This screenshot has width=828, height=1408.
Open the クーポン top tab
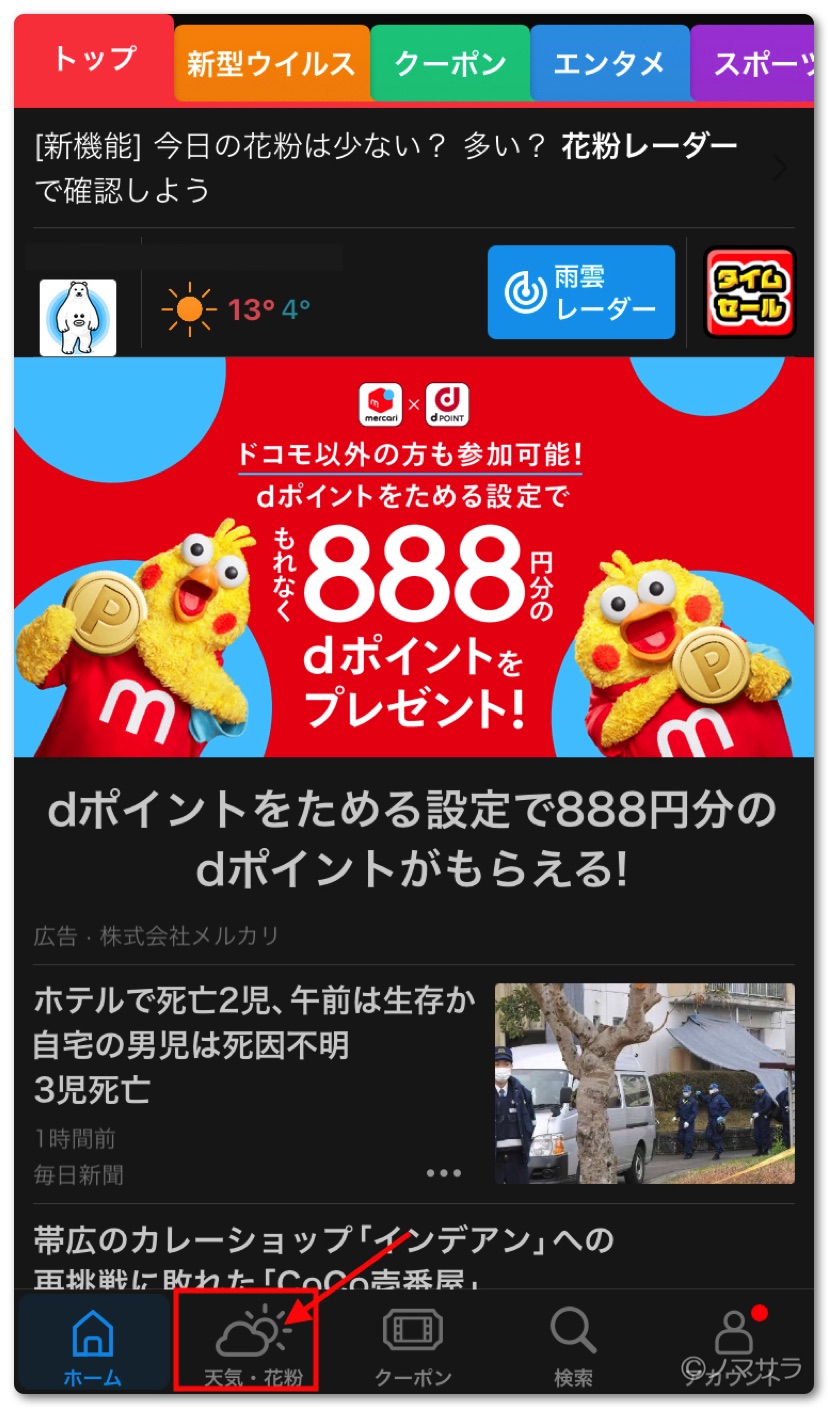[x=448, y=65]
